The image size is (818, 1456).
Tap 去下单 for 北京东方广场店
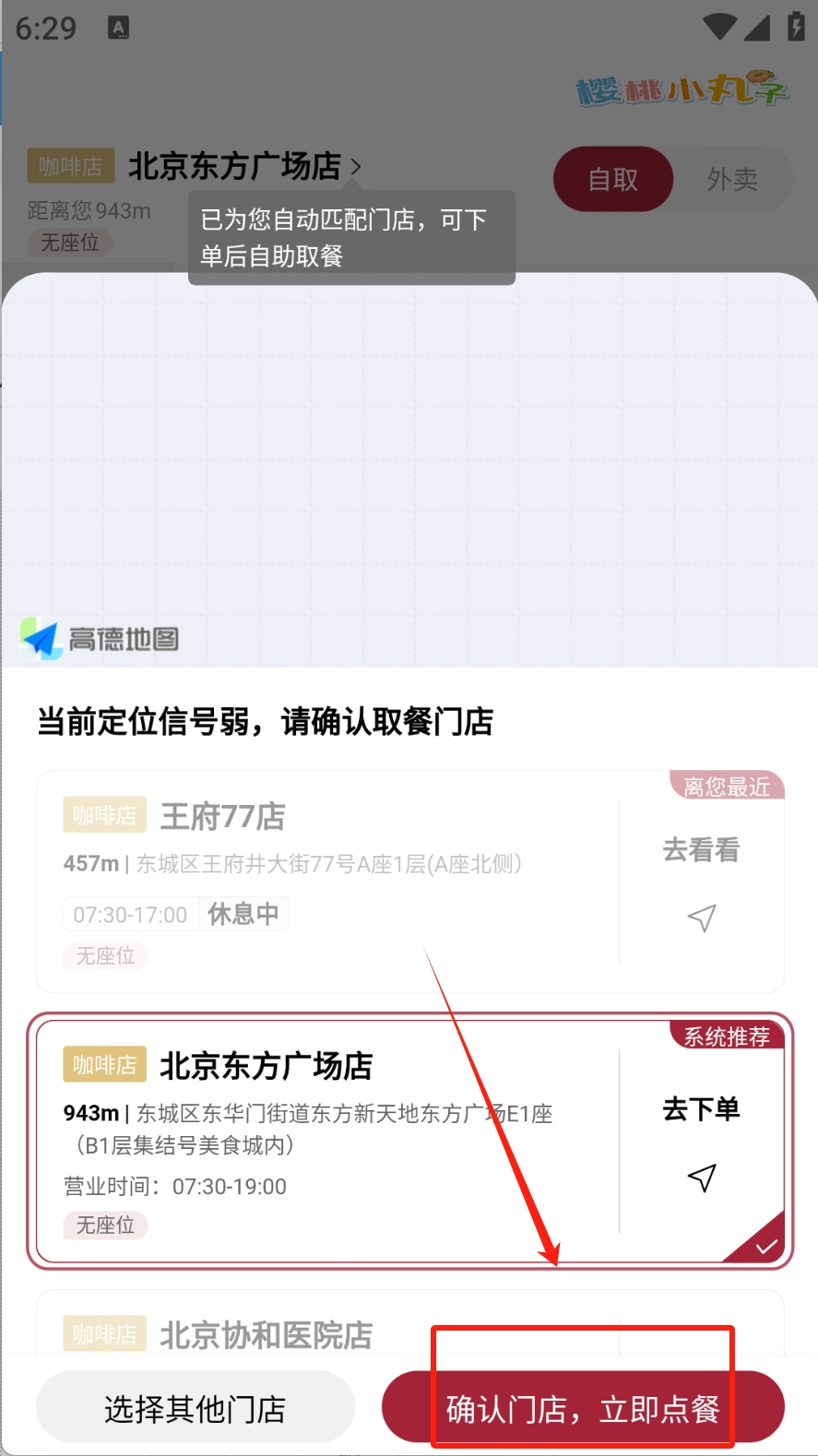701,1109
